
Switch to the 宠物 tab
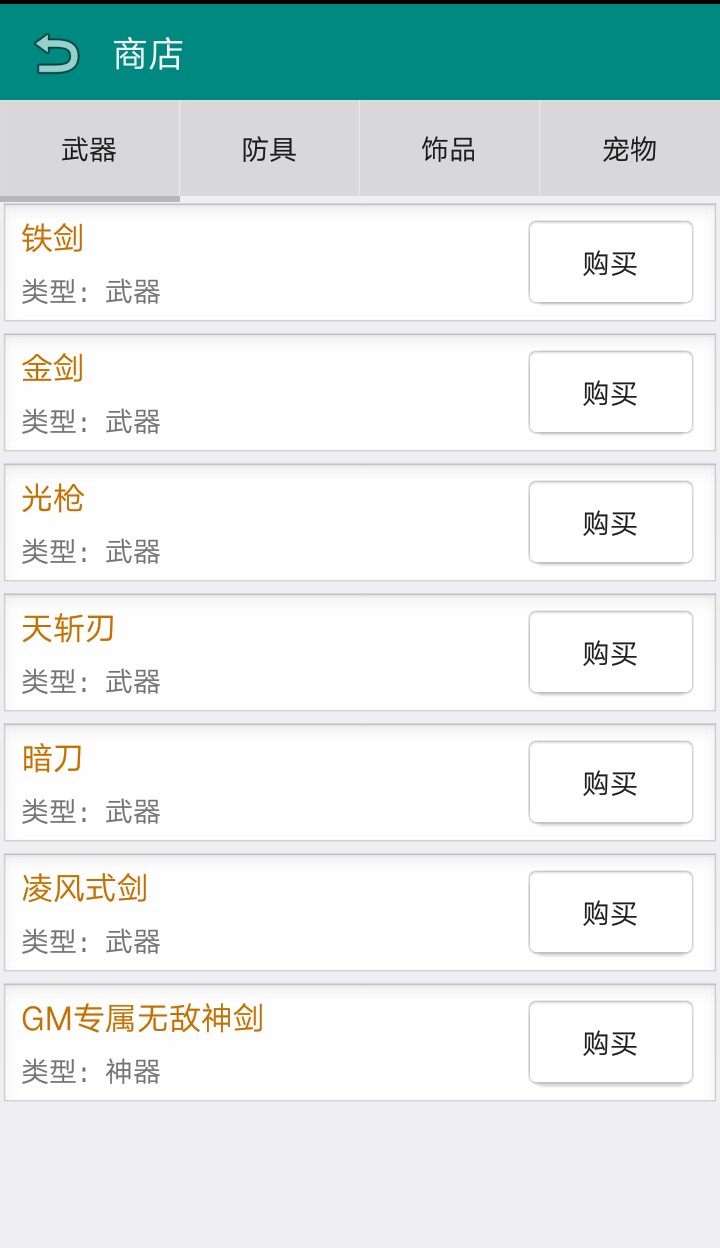[x=629, y=148]
